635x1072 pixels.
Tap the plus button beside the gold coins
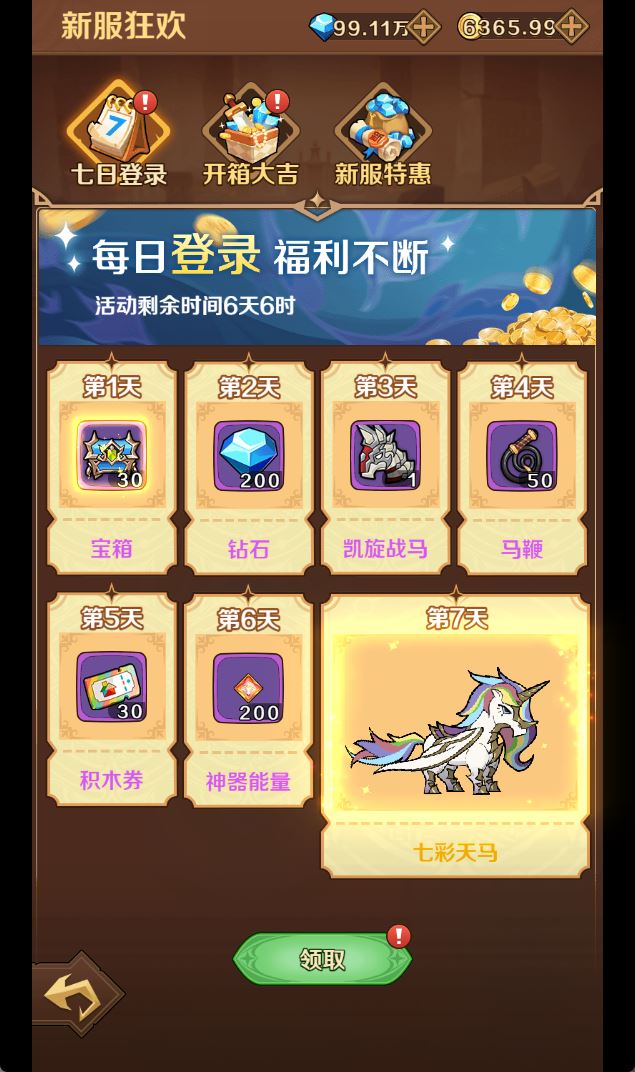[x=571, y=27]
